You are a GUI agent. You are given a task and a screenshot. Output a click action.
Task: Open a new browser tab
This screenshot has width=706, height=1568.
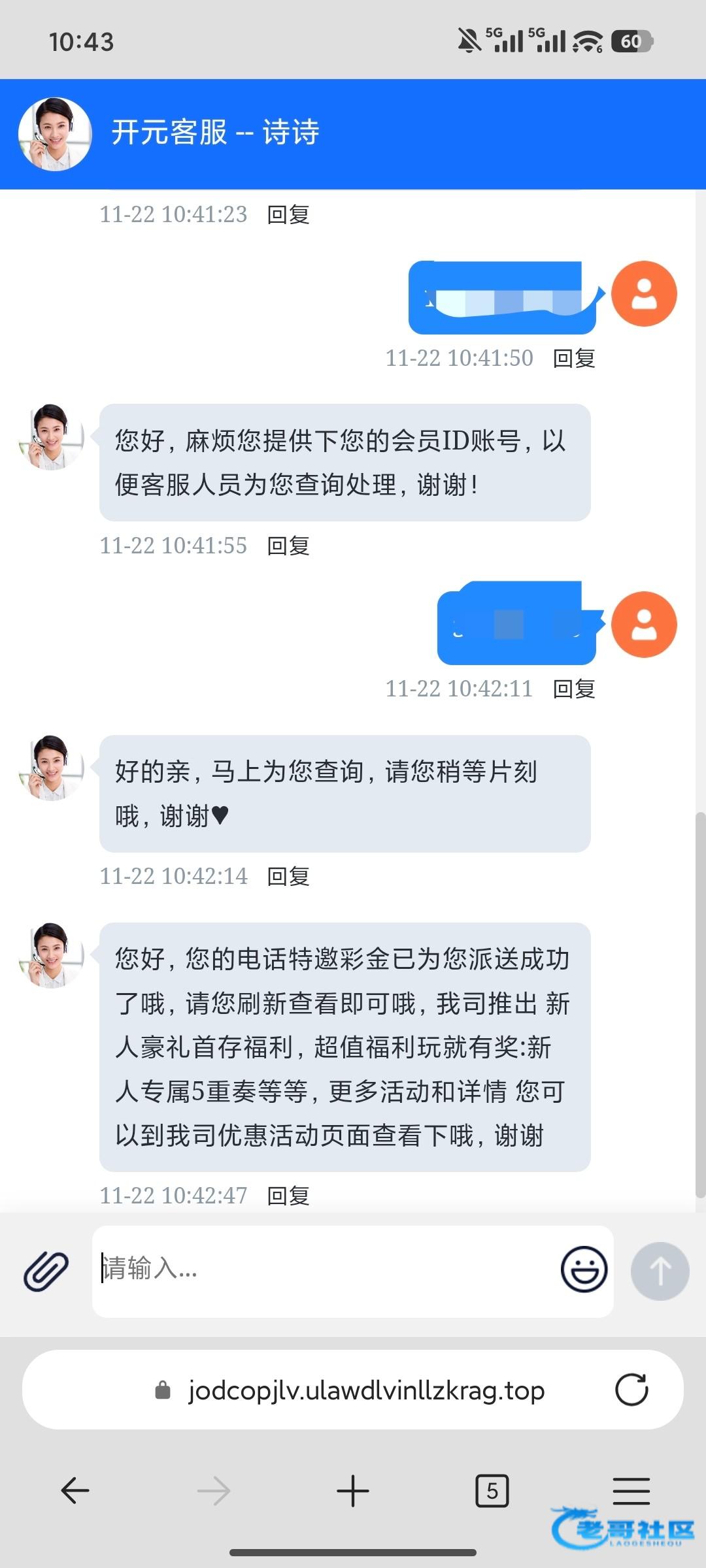point(353,1491)
